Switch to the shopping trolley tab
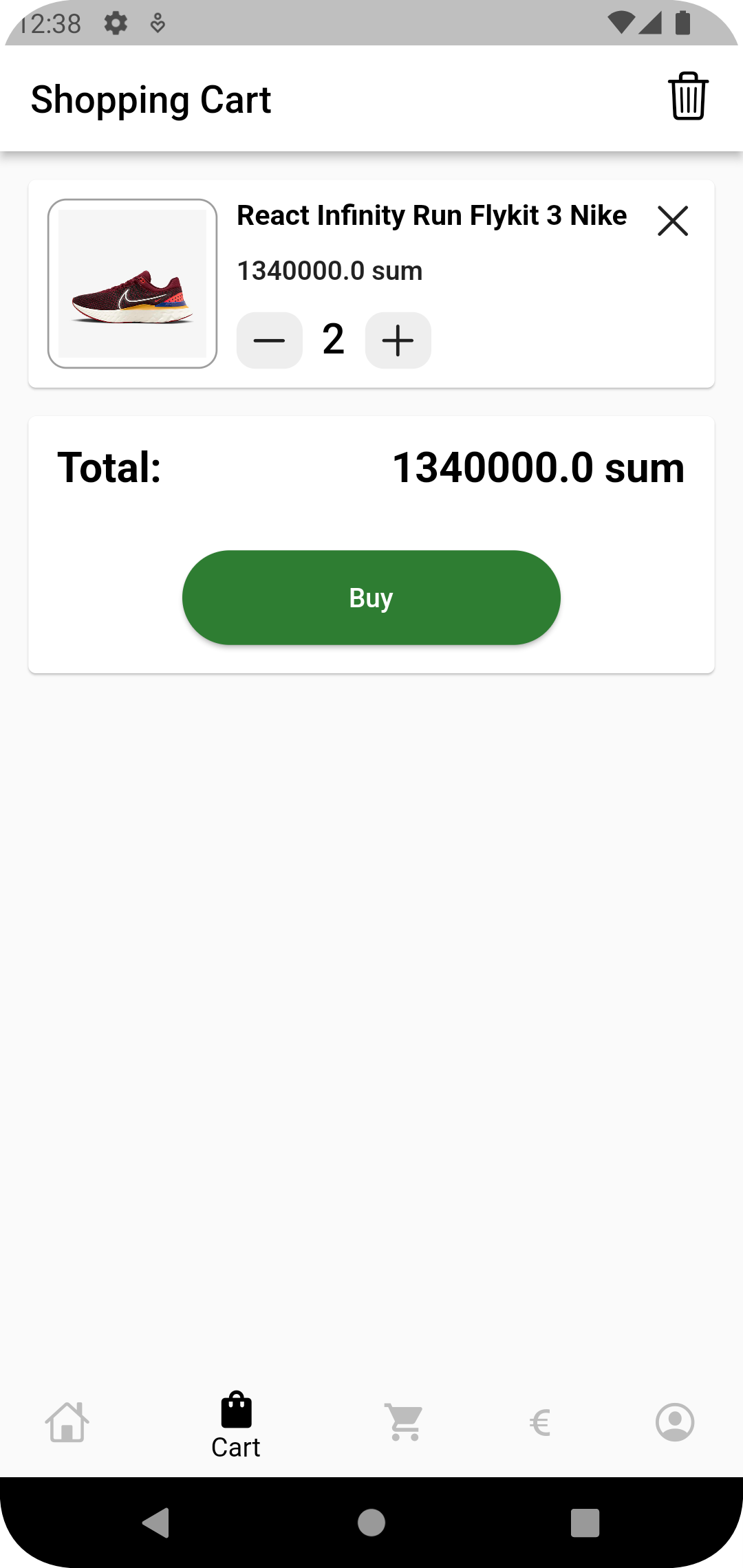The width and height of the screenshot is (743, 1568). pyautogui.click(x=405, y=1422)
